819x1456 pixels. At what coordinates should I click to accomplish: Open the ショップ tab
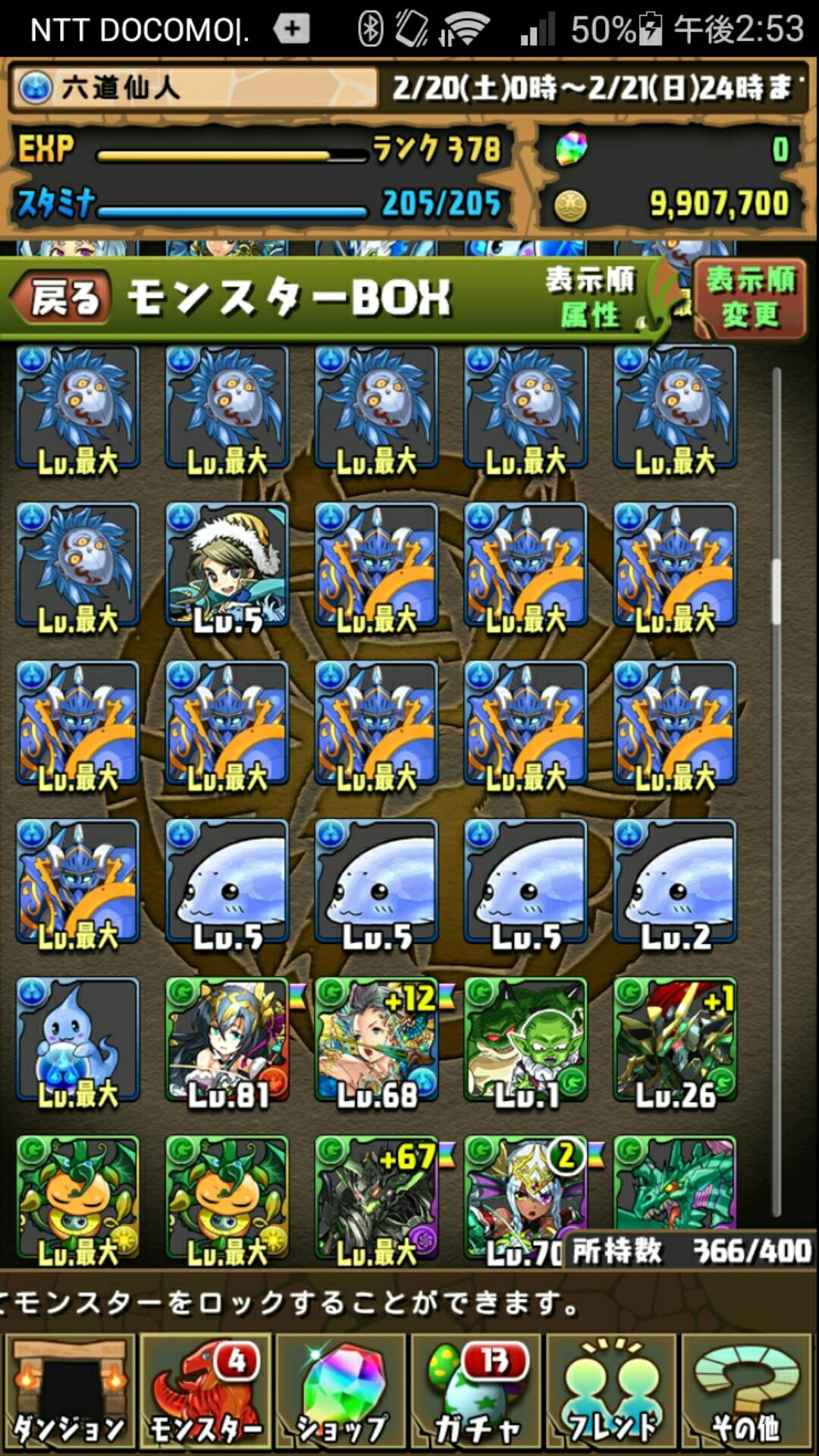tap(341, 1394)
